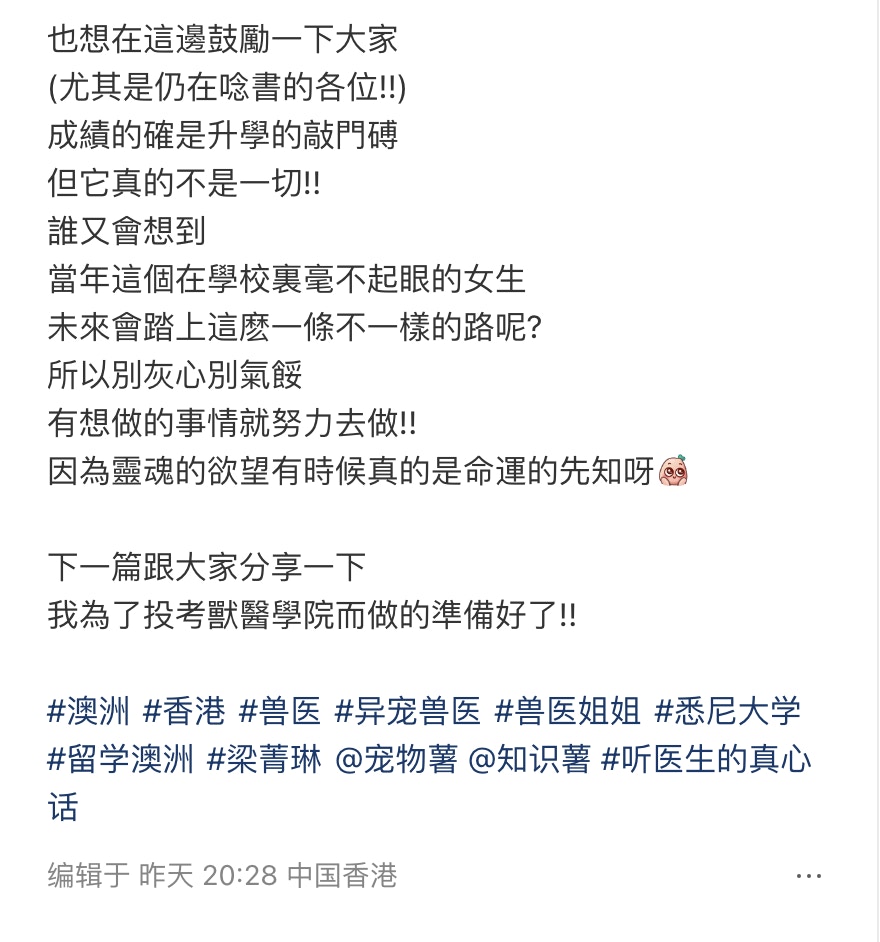Visit the @知识薯 profile mention
The width and height of the screenshot is (880, 942).
tap(529, 759)
